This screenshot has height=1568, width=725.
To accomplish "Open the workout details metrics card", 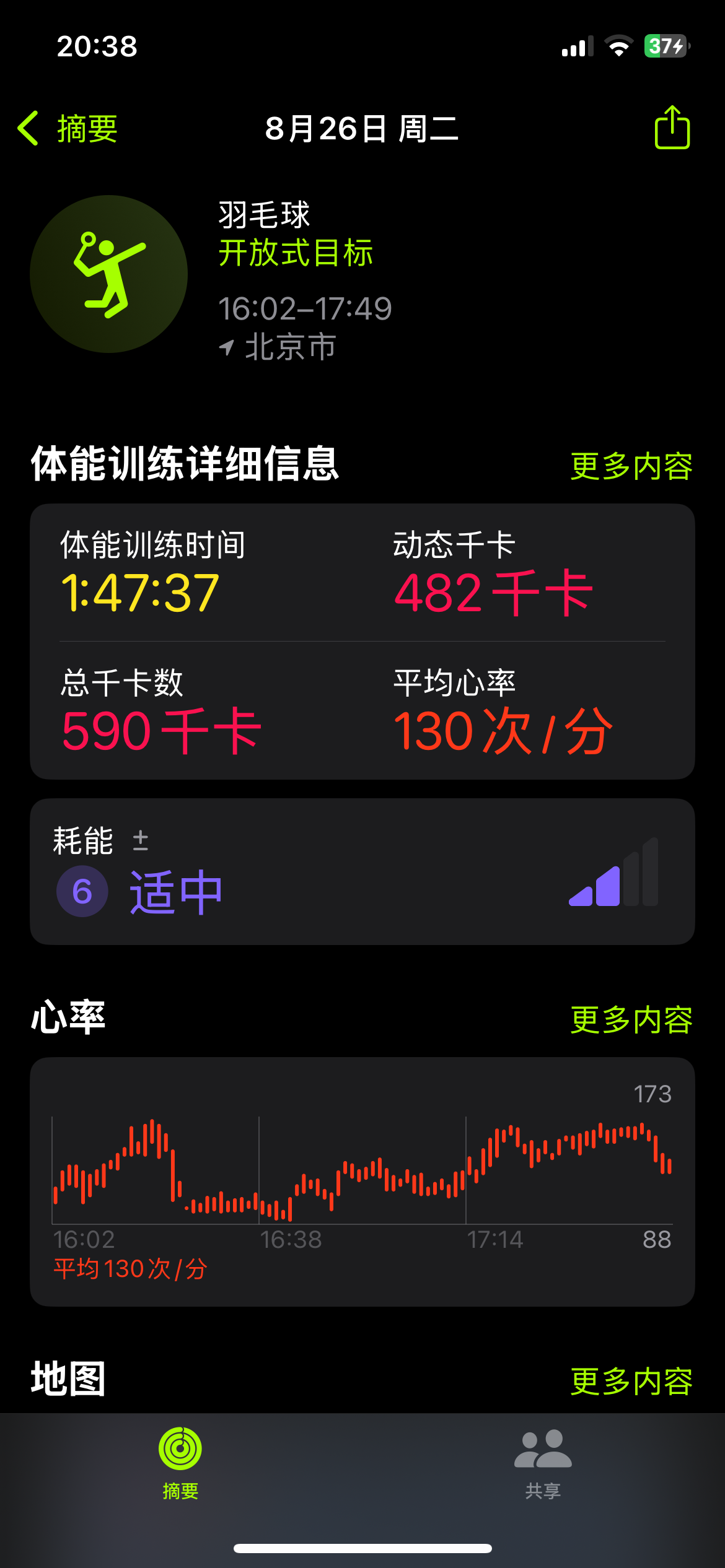I will pos(362,642).
